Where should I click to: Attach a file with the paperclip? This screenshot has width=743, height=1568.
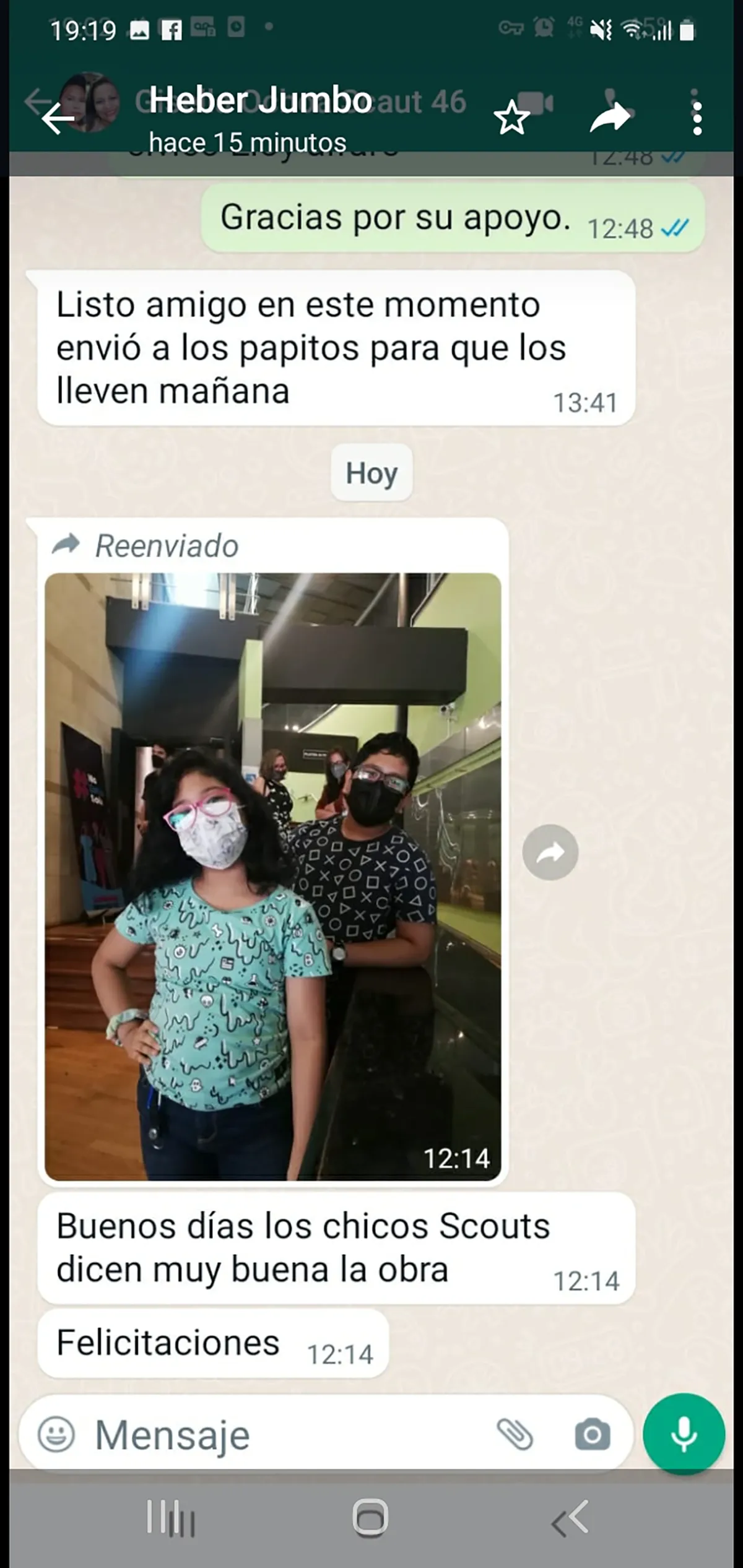[515, 1434]
